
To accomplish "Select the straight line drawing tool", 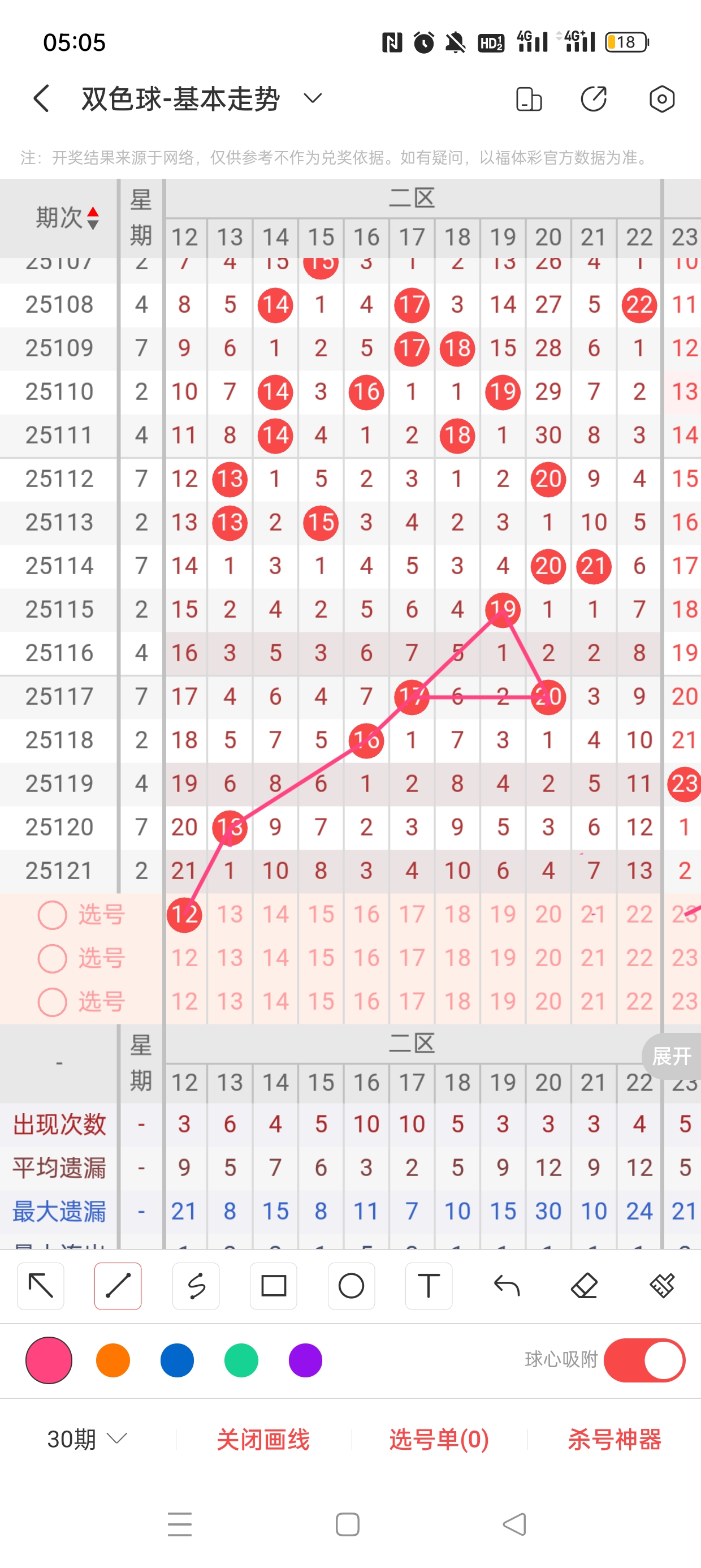I will [x=118, y=1286].
